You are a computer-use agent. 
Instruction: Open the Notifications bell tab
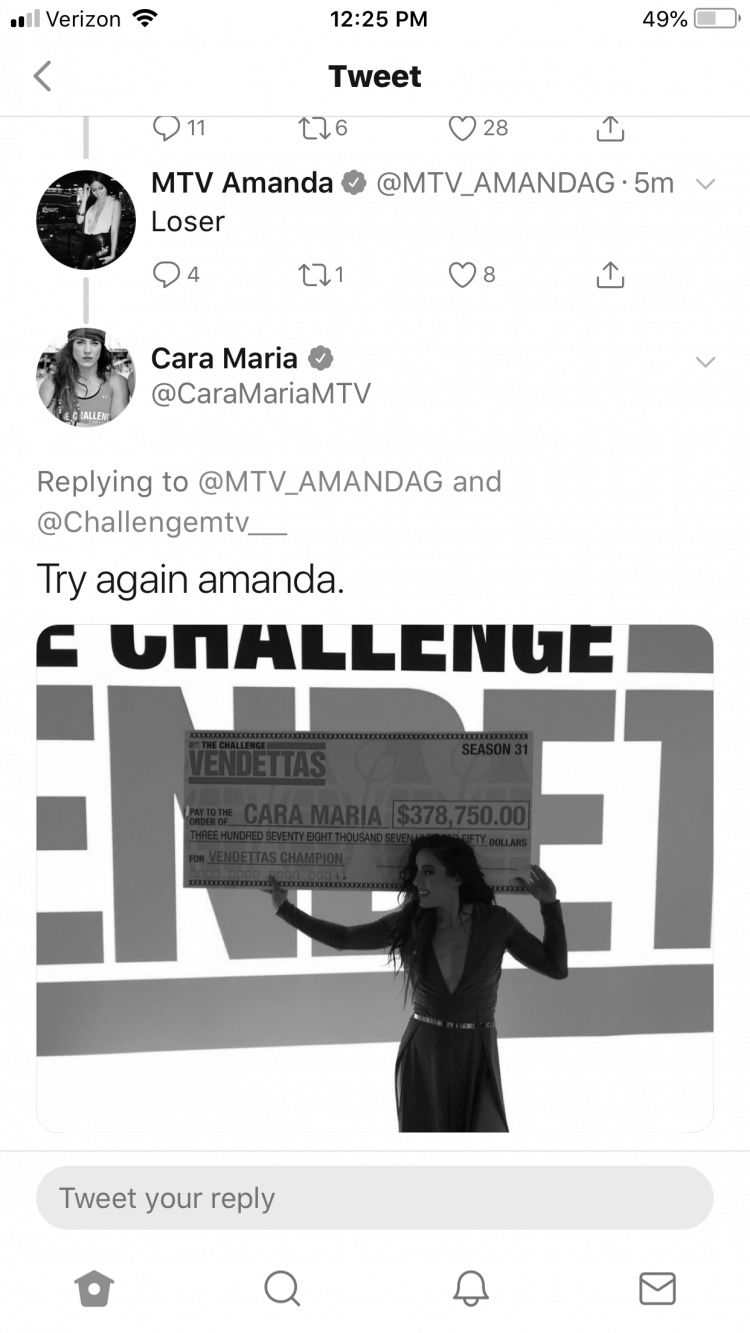tap(470, 1288)
